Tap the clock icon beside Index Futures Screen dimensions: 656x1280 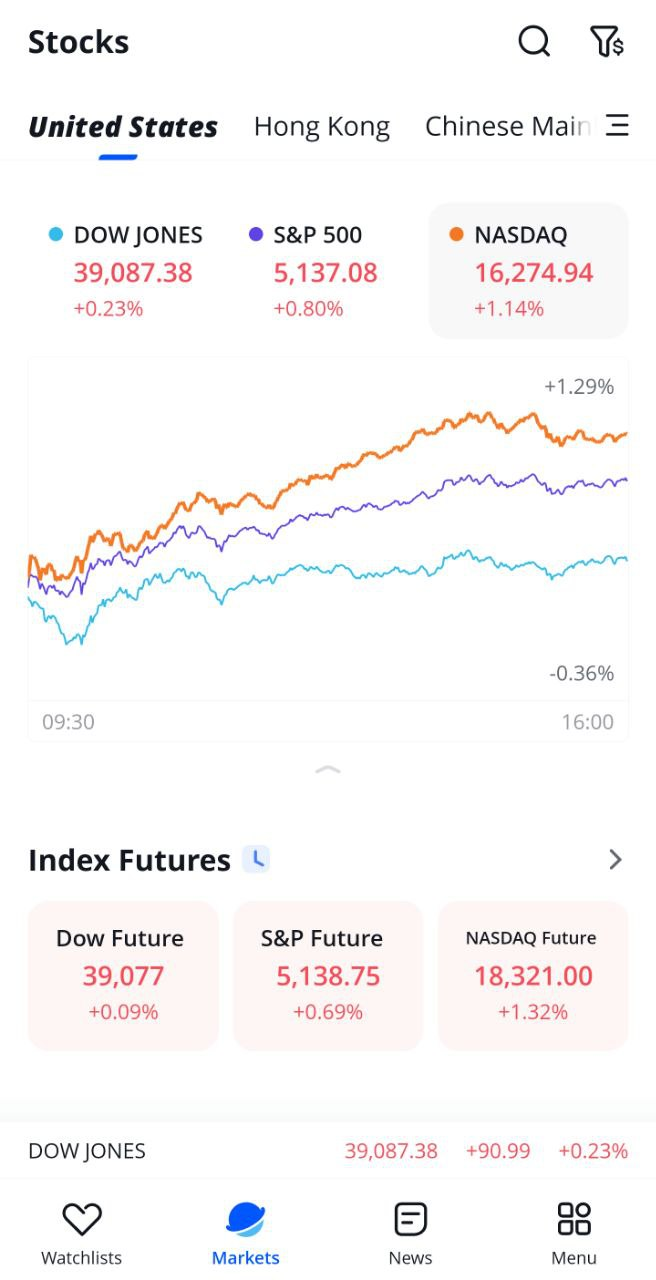(257, 859)
